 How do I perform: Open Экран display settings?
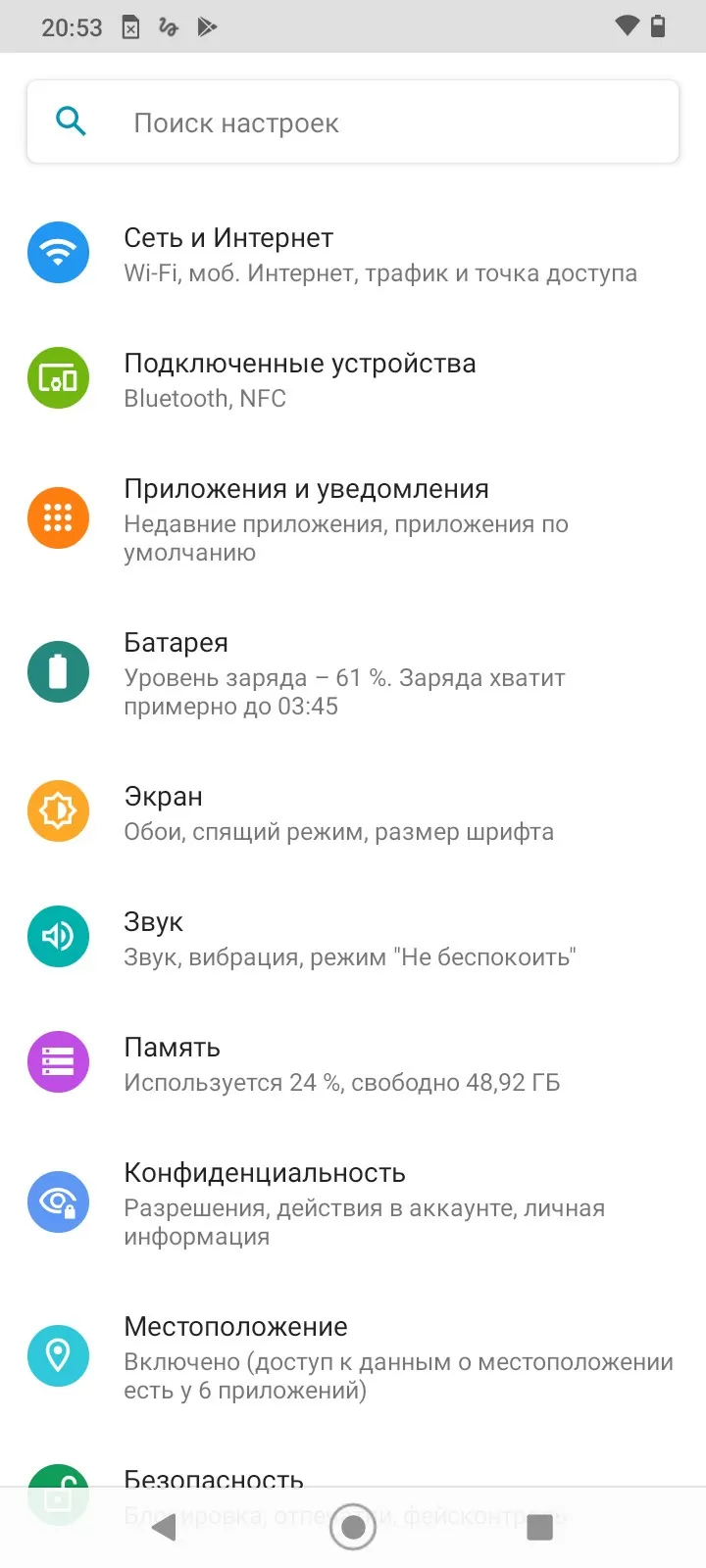coord(353,812)
